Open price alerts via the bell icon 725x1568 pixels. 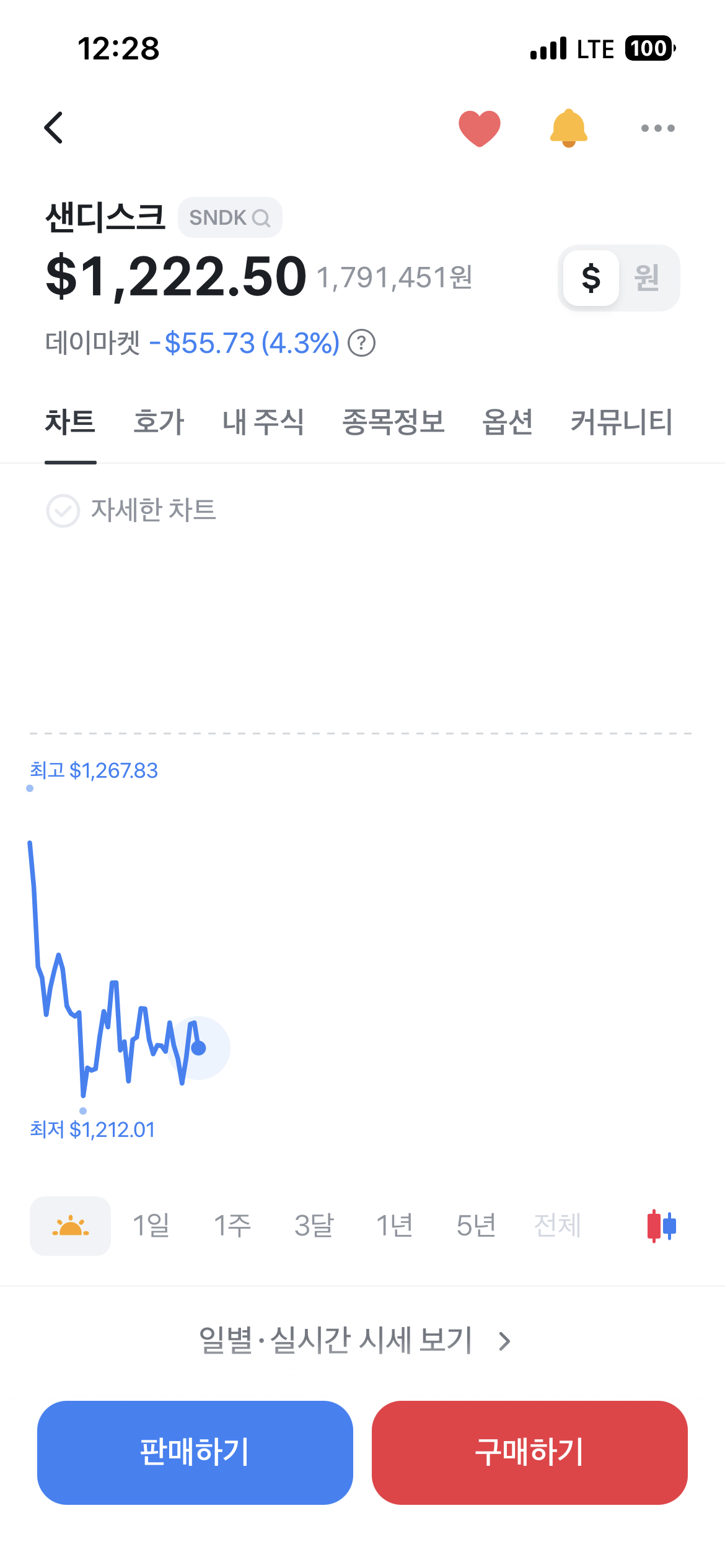[x=568, y=128]
